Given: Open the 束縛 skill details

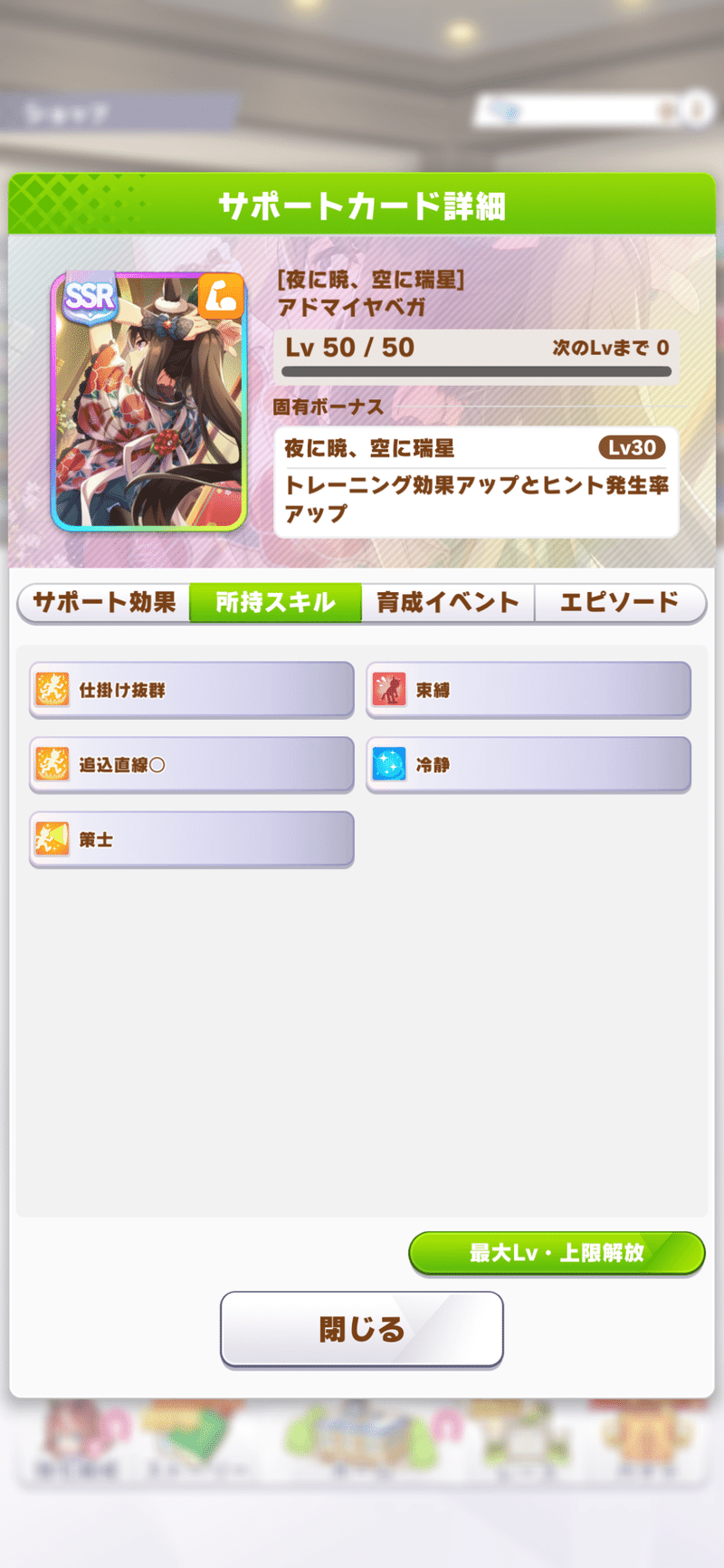Looking at the screenshot, I should click(x=529, y=690).
